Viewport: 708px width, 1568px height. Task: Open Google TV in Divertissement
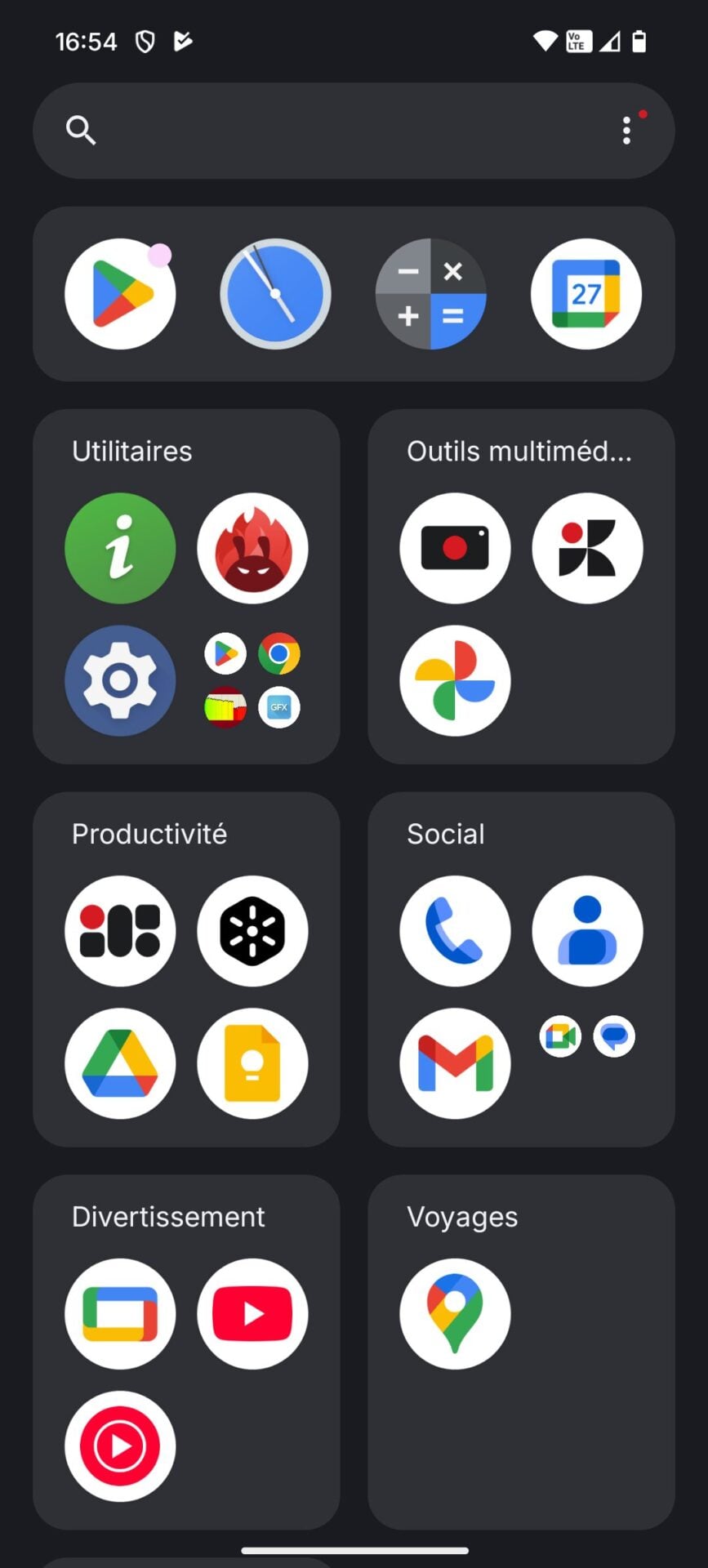pyautogui.click(x=120, y=1314)
